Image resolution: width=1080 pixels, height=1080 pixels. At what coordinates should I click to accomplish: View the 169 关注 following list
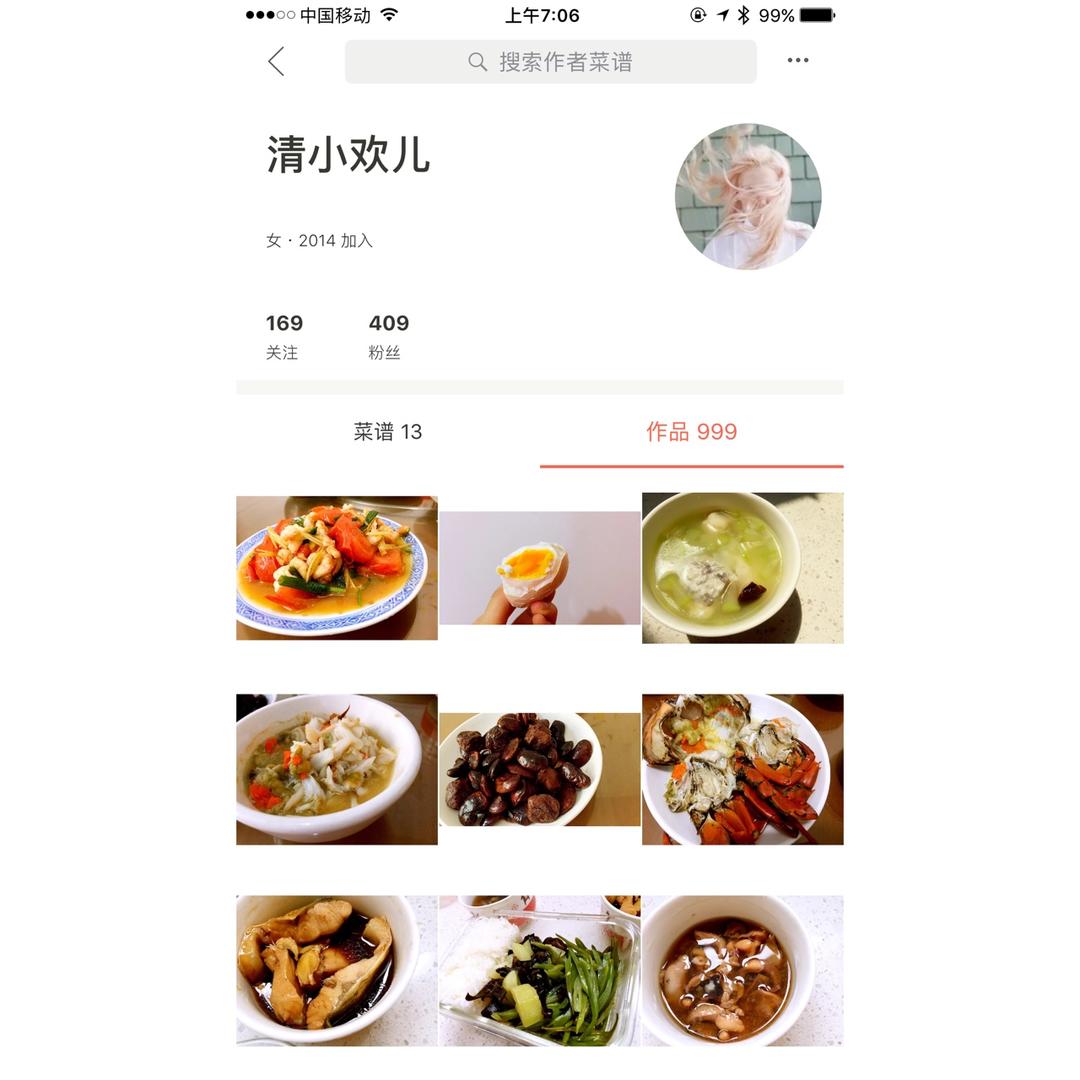click(x=283, y=336)
